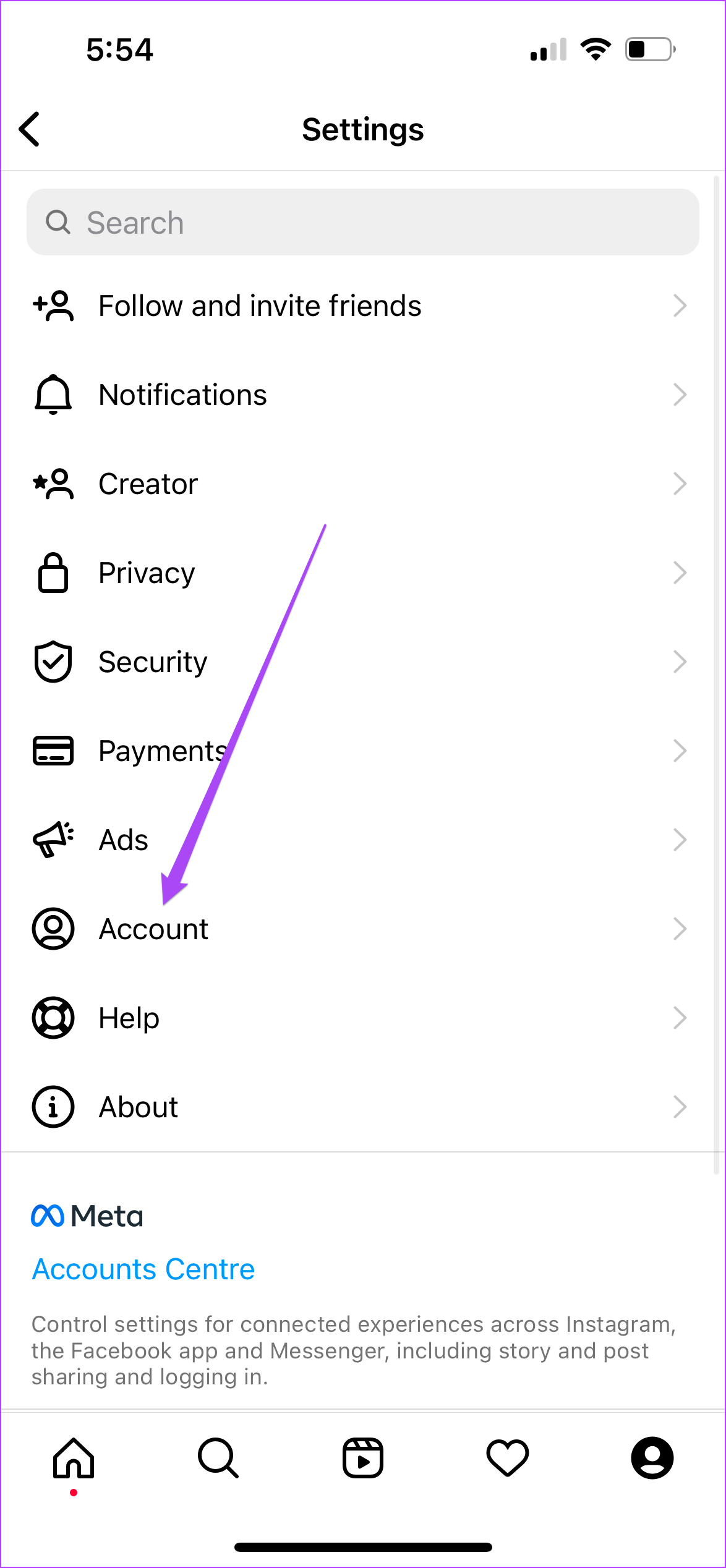Image resolution: width=726 pixels, height=1568 pixels.
Task: Open the Accounts Centre link
Action: point(143,1269)
